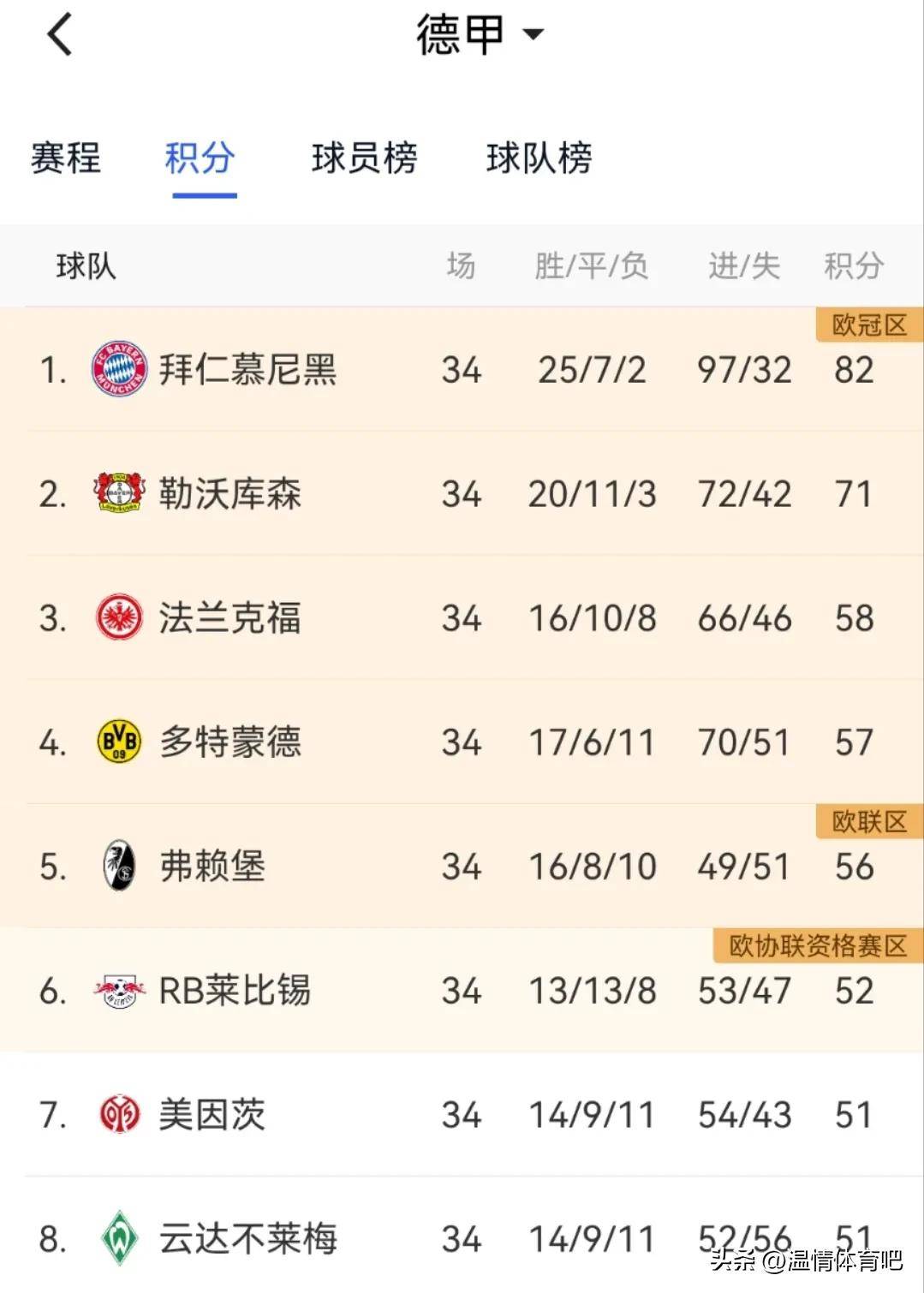Open 多特蒙德 team row
The width and height of the screenshot is (924, 1293).
pyautogui.click(x=230, y=742)
